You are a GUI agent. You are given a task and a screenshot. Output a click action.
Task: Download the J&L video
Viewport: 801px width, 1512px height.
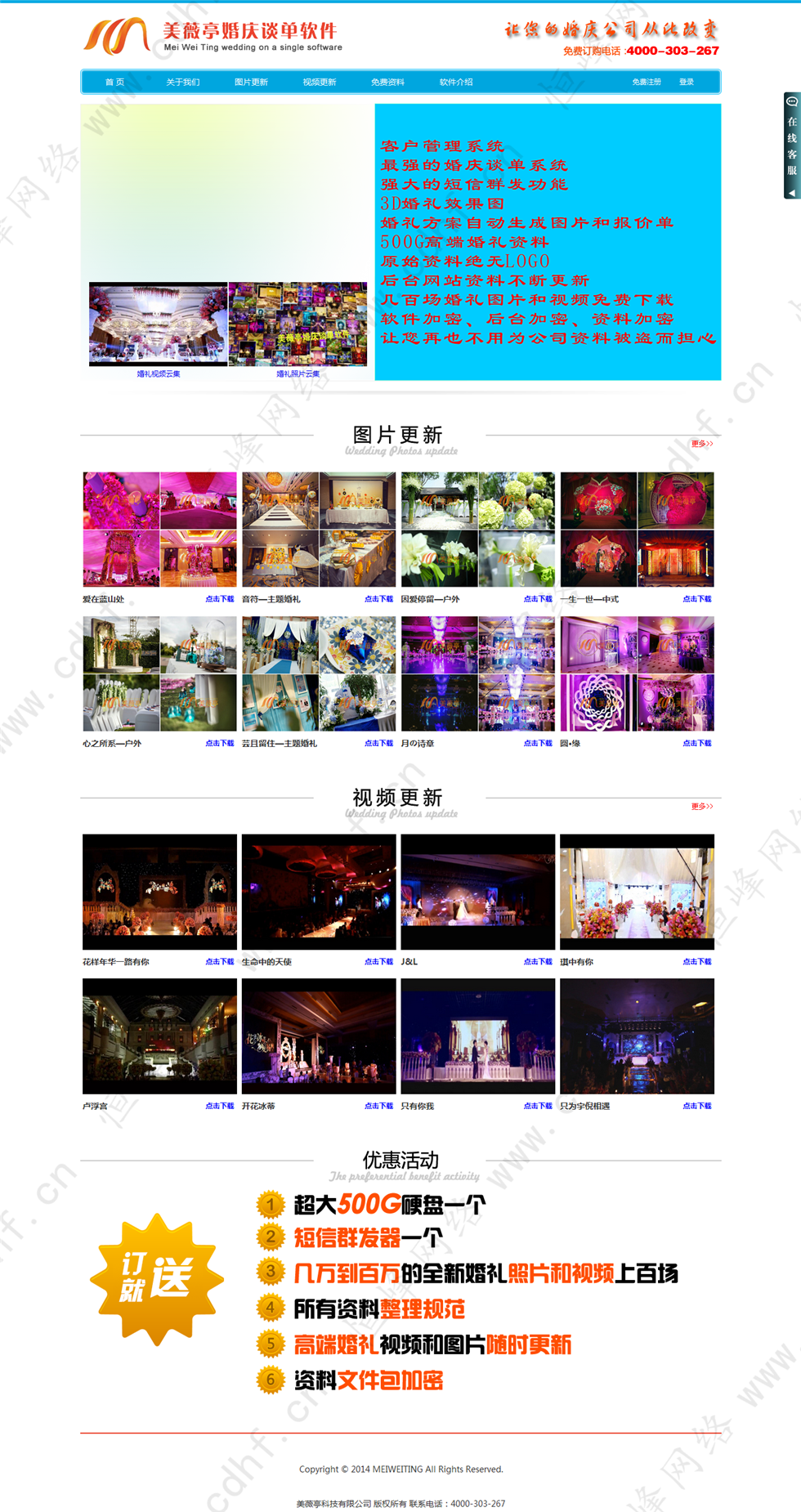pos(537,962)
